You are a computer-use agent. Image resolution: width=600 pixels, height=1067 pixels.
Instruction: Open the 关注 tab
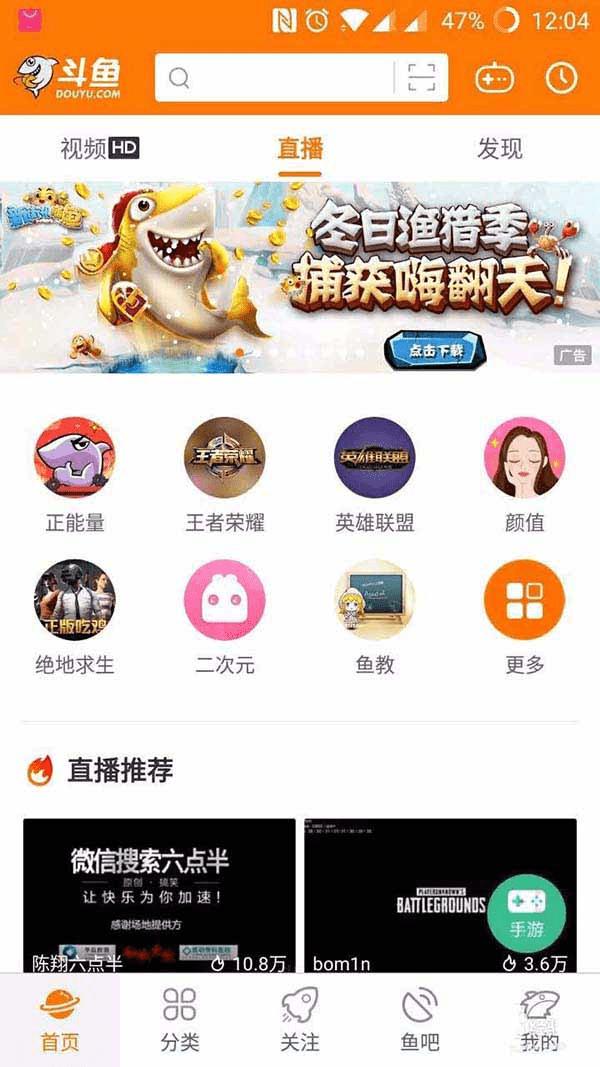300,1020
